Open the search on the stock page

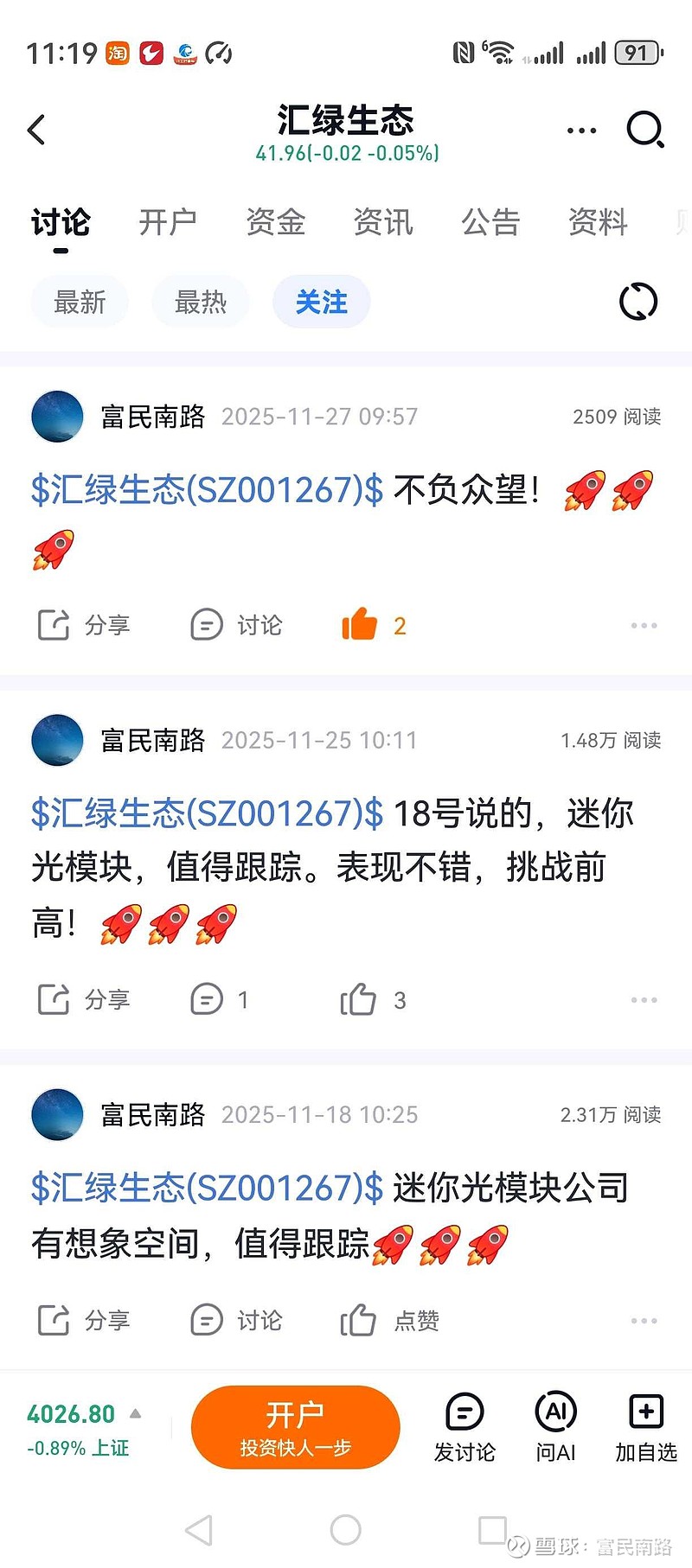[644, 130]
